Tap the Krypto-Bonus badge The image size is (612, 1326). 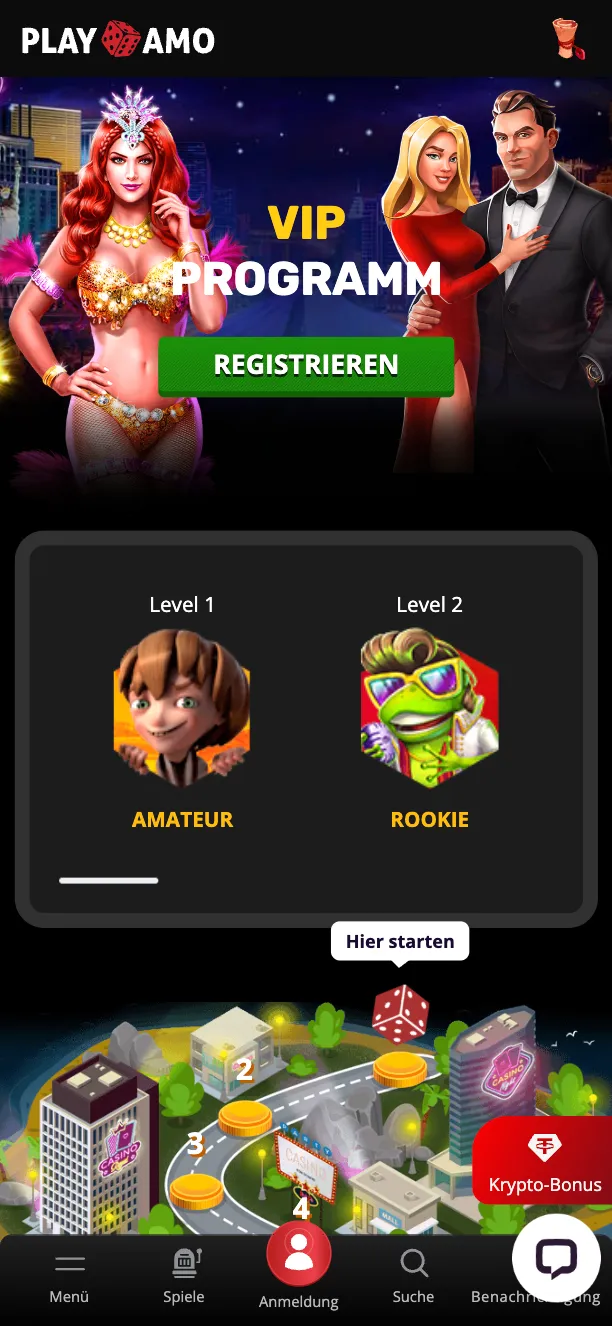pyautogui.click(x=544, y=1161)
